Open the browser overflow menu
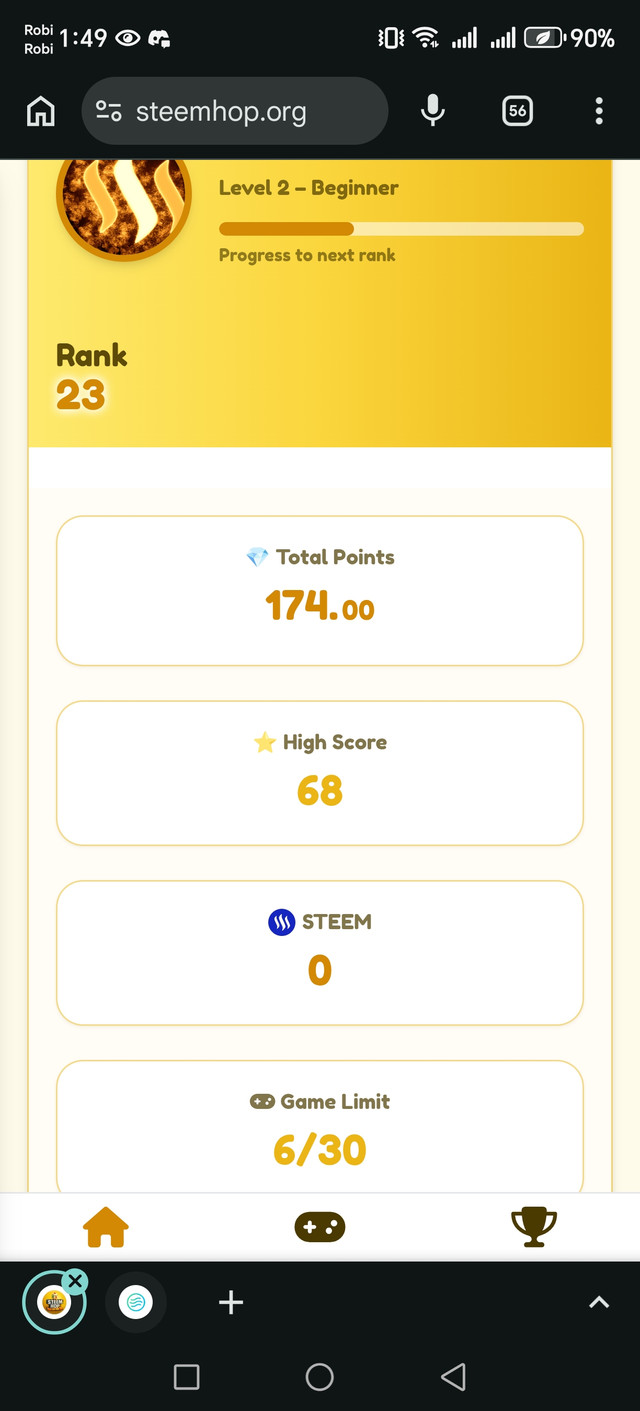 (x=598, y=112)
